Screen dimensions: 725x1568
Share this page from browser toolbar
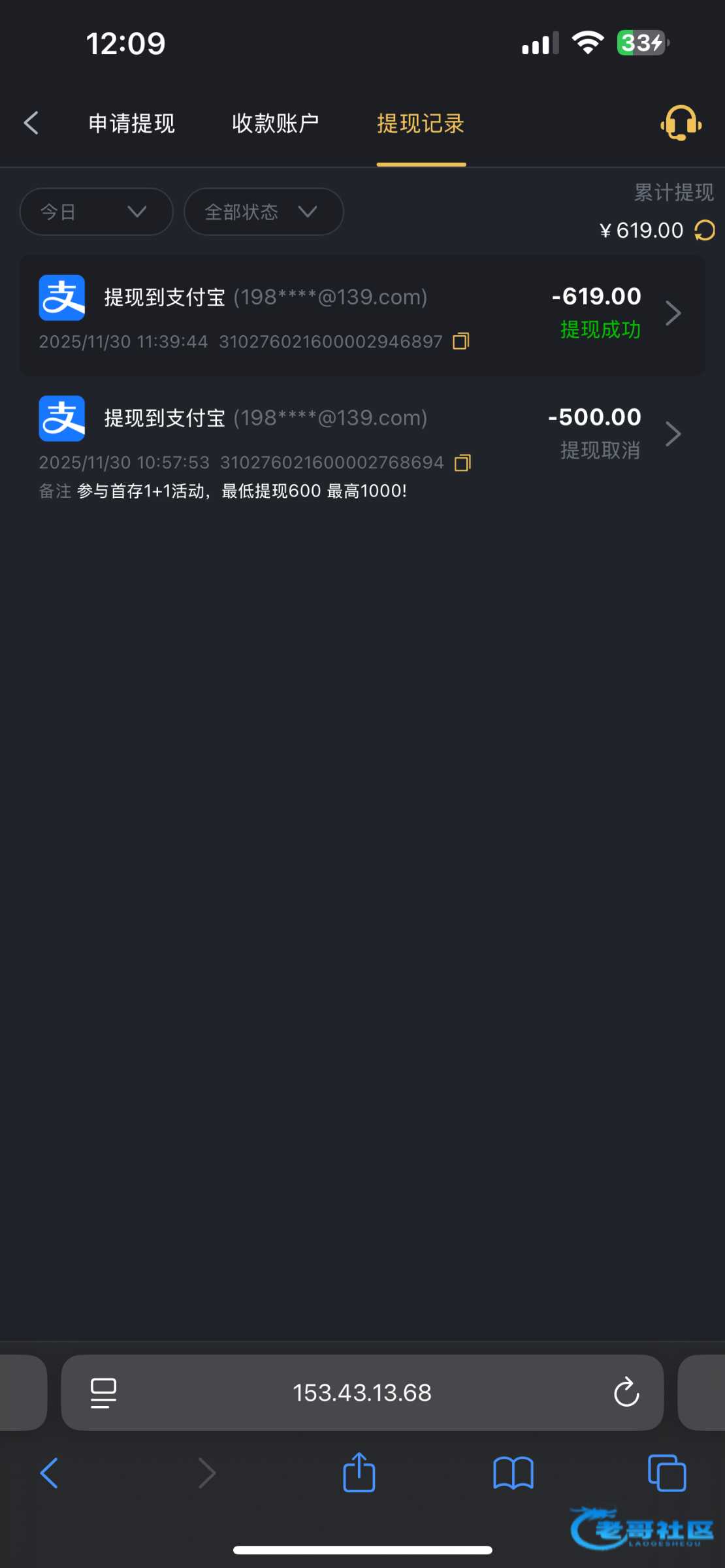[x=359, y=1473]
